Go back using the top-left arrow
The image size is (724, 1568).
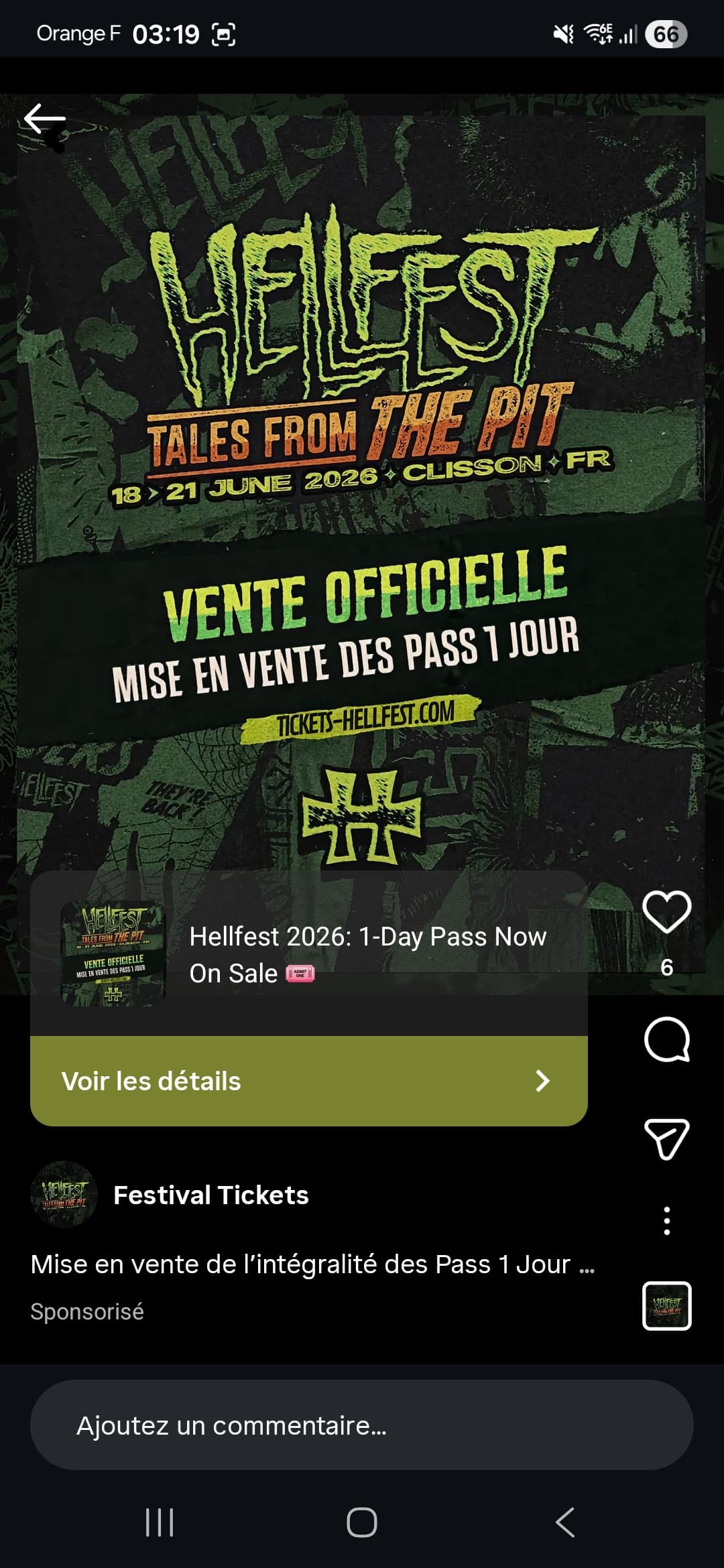tap(45, 120)
